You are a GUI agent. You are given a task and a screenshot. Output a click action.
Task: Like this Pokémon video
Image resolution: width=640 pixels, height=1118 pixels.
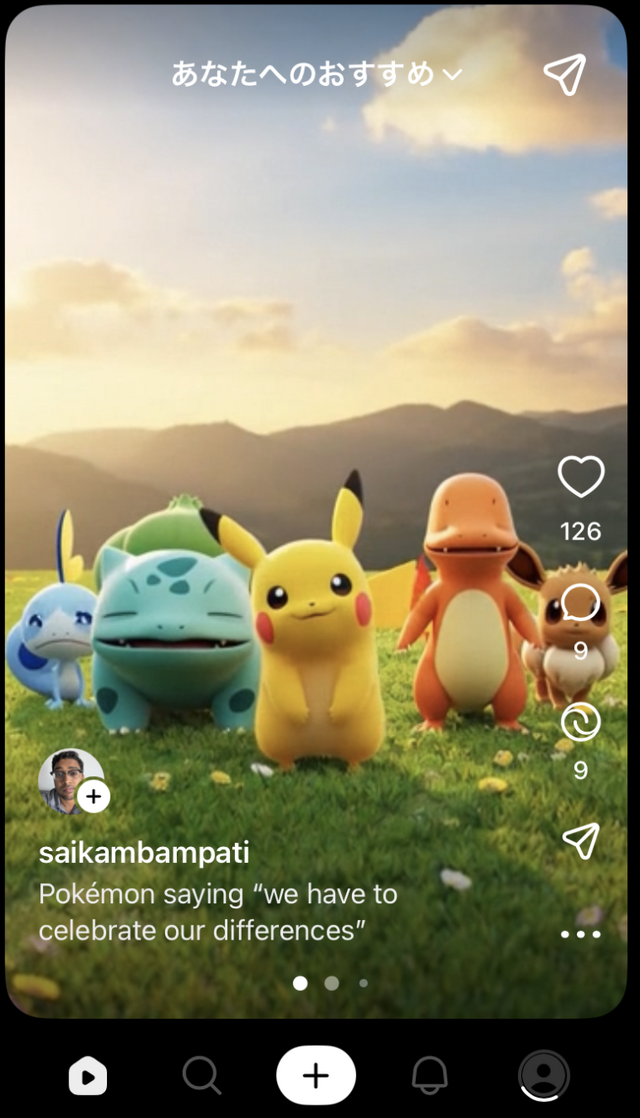tap(581, 477)
